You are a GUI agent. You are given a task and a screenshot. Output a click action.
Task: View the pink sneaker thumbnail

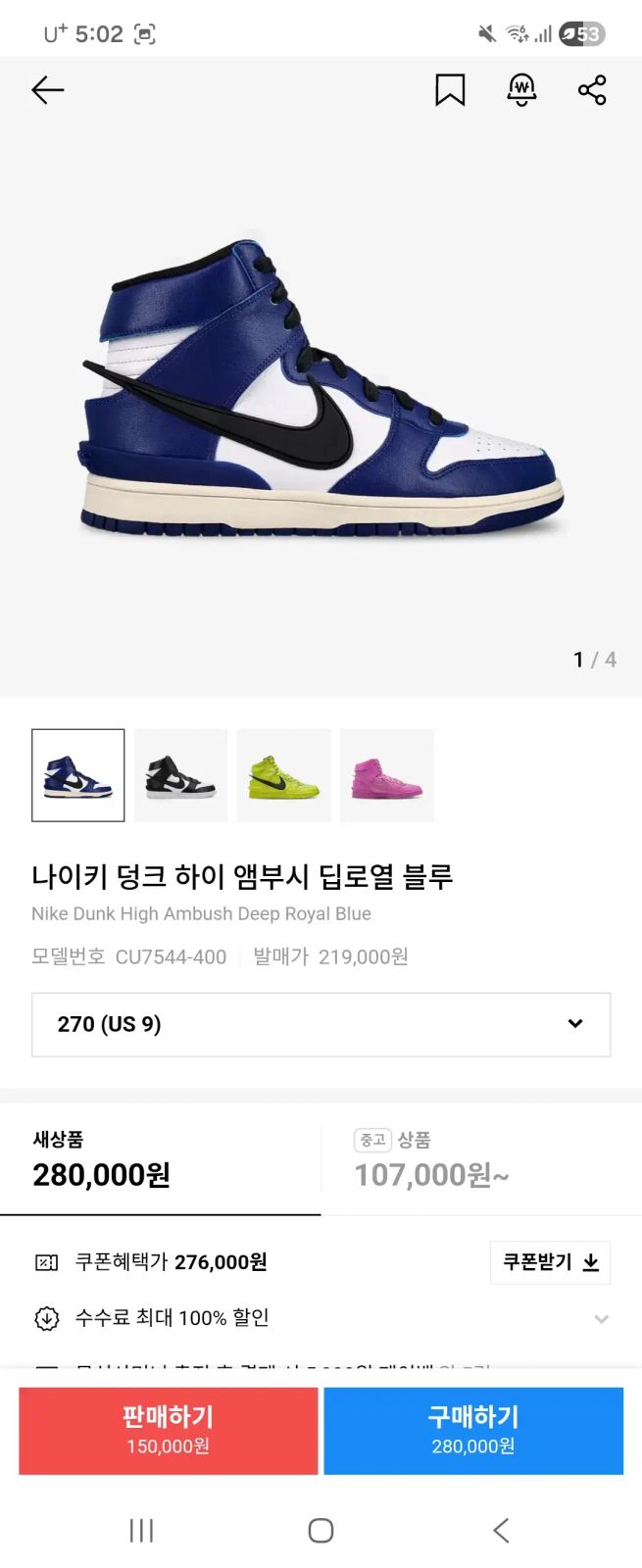(x=387, y=775)
